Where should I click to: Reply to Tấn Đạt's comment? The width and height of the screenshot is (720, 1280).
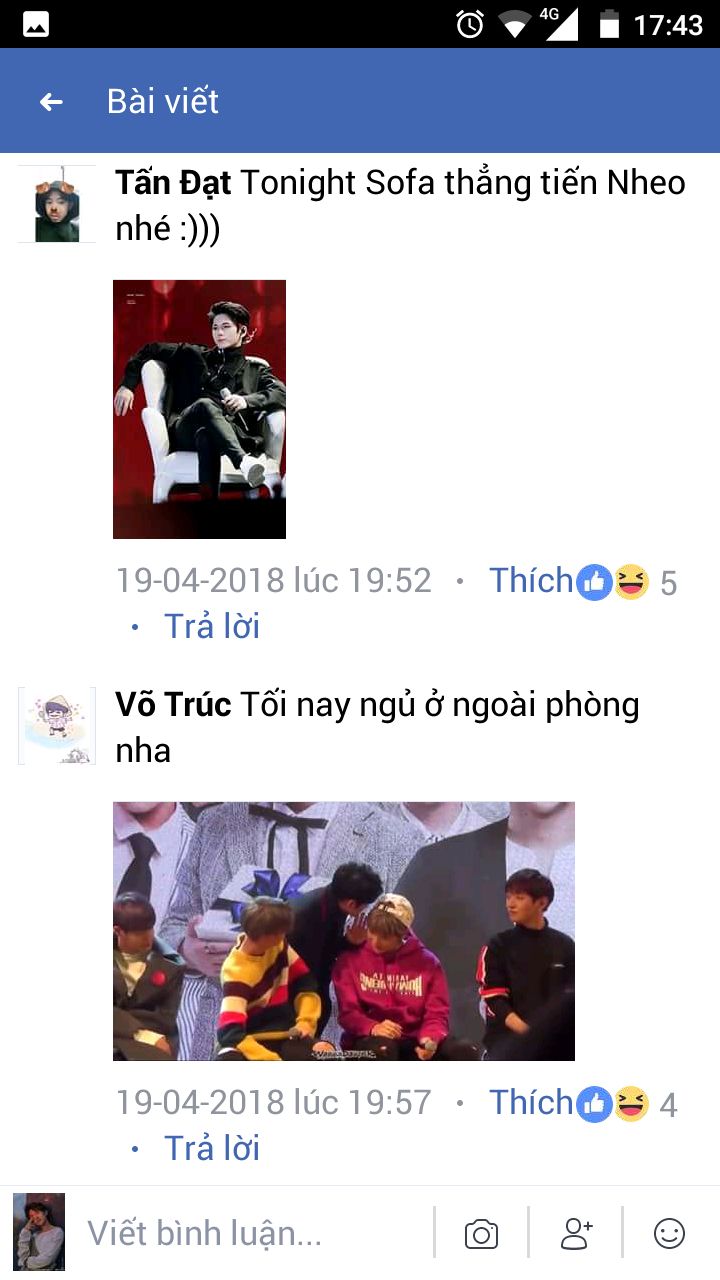212,626
